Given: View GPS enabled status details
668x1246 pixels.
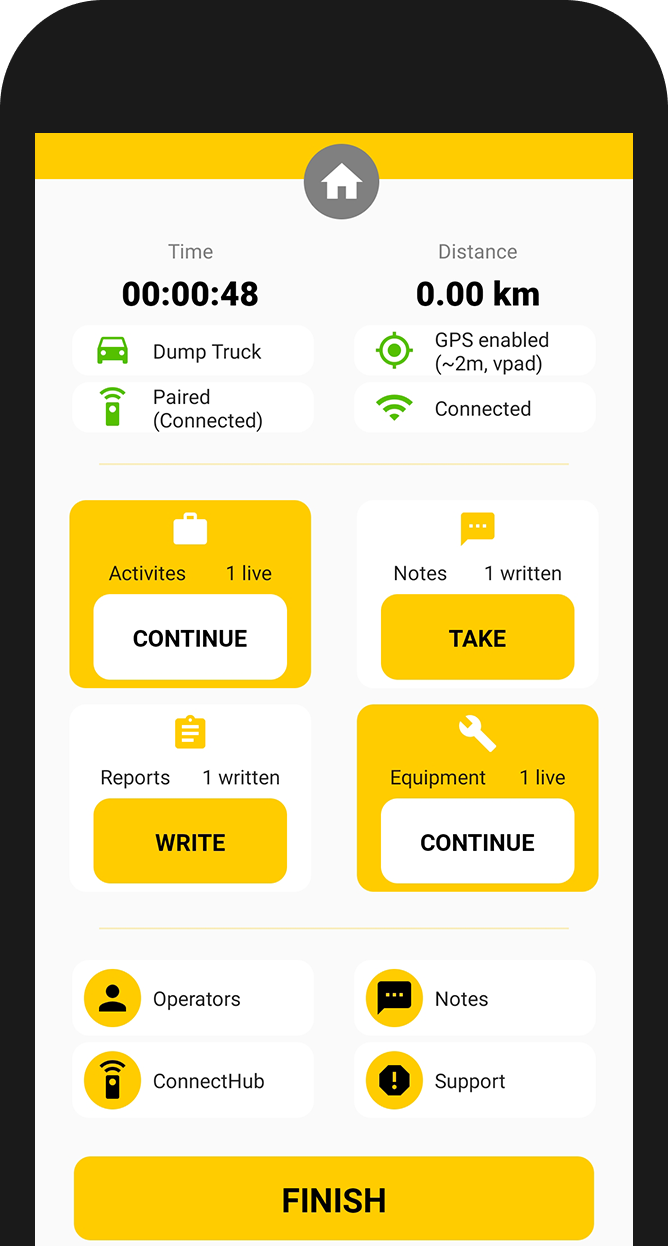Looking at the screenshot, I should (x=474, y=351).
